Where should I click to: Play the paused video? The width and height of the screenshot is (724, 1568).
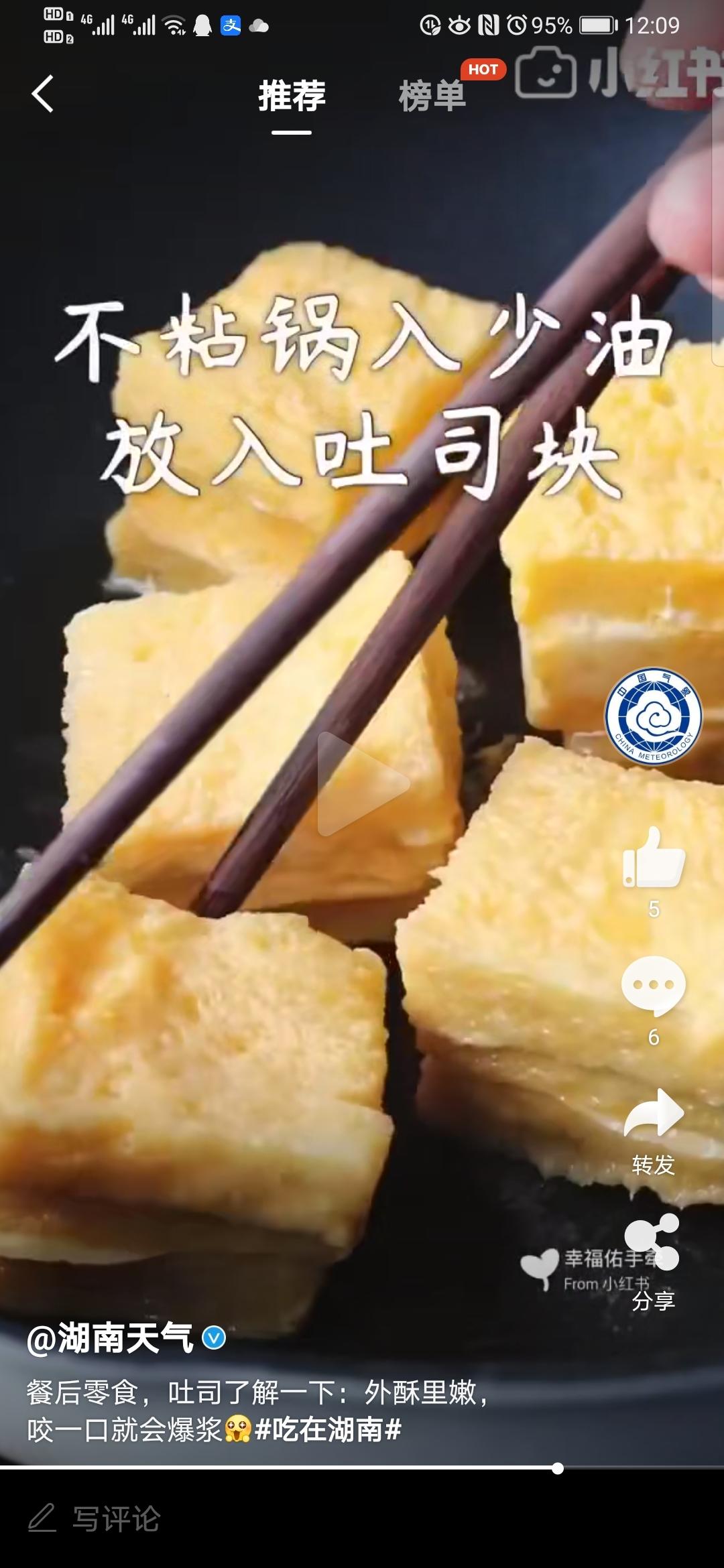362,784
